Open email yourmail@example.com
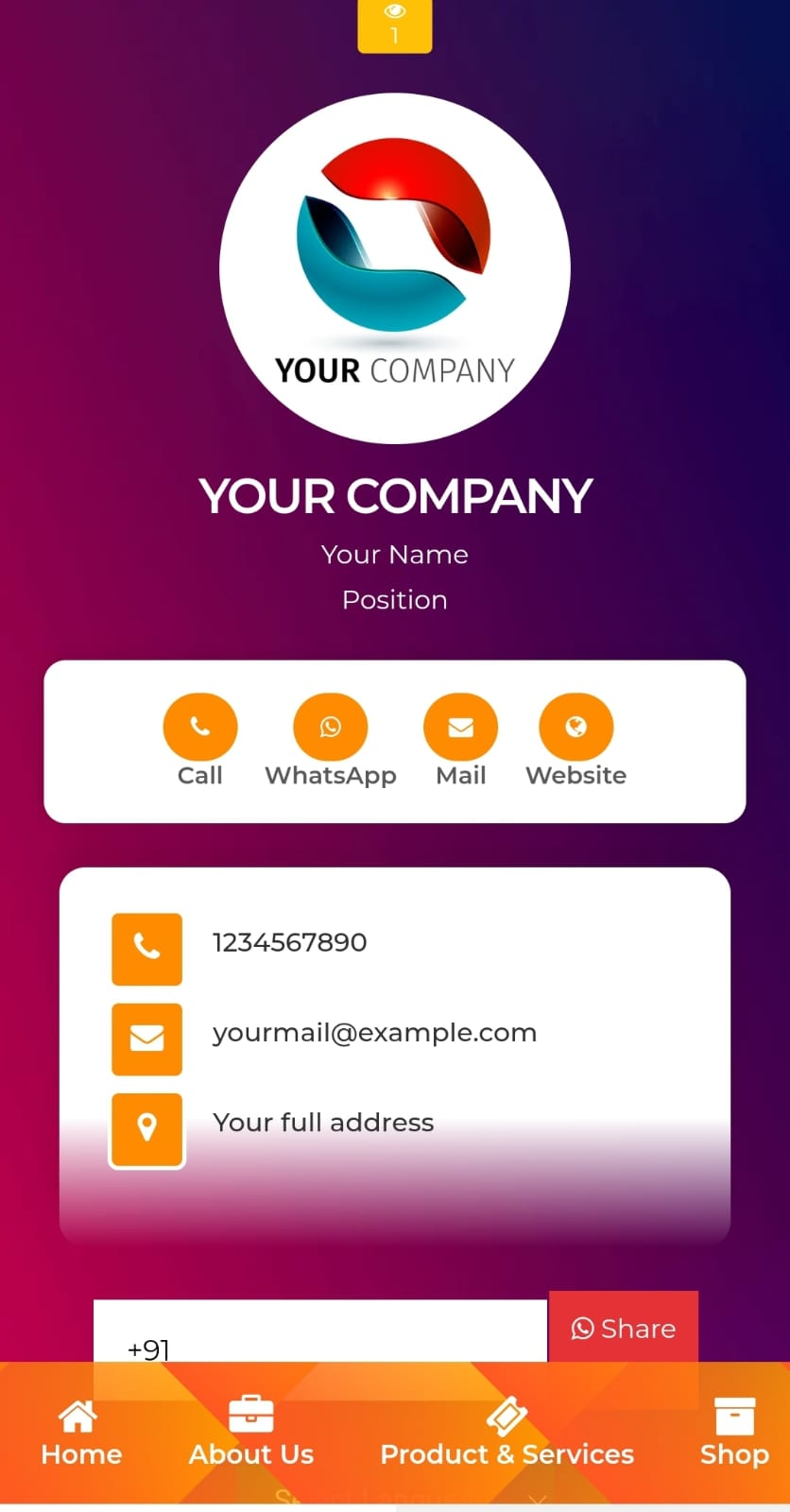The image size is (790, 1512). (374, 1033)
